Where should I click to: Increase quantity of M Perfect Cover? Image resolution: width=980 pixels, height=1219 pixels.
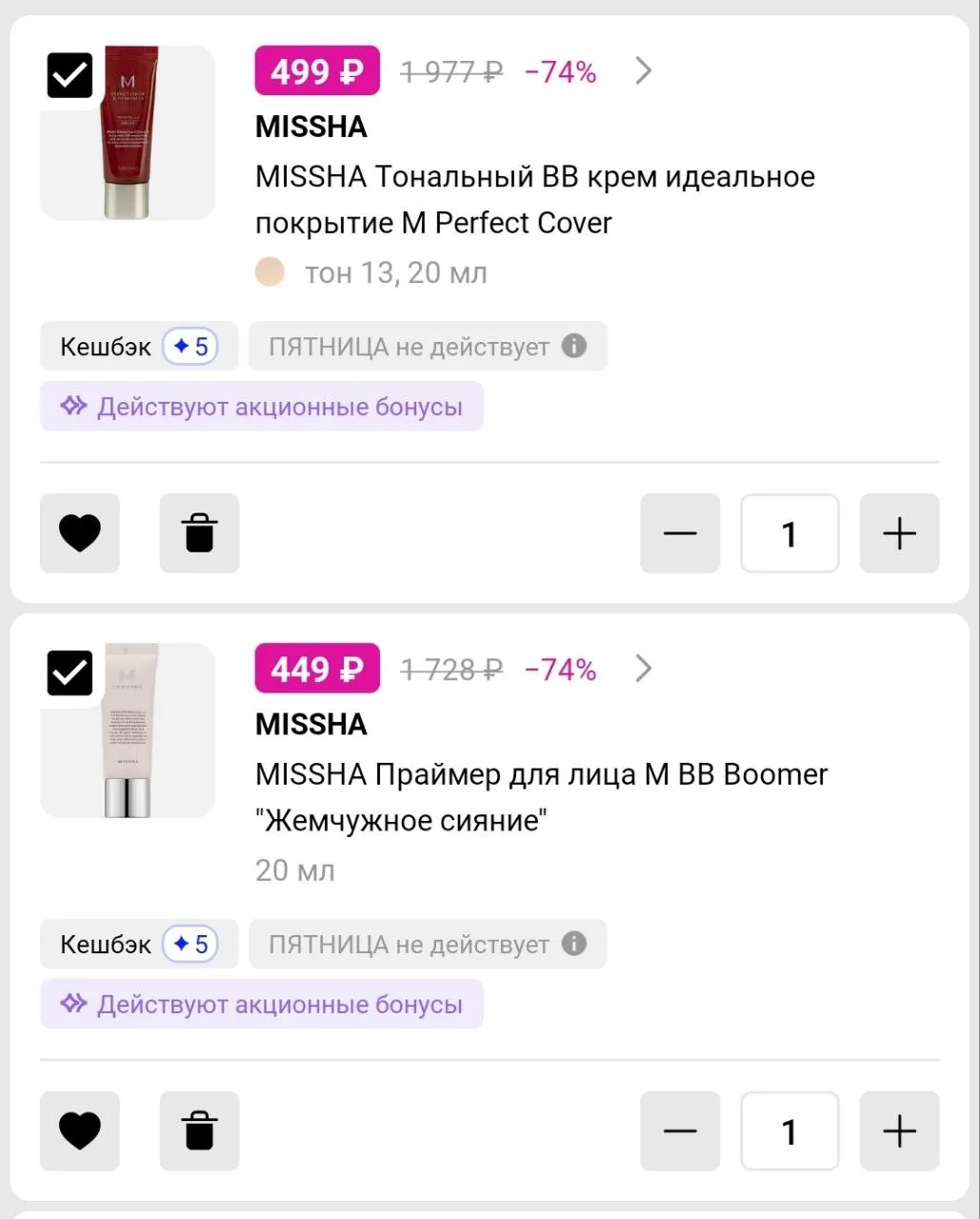(899, 533)
